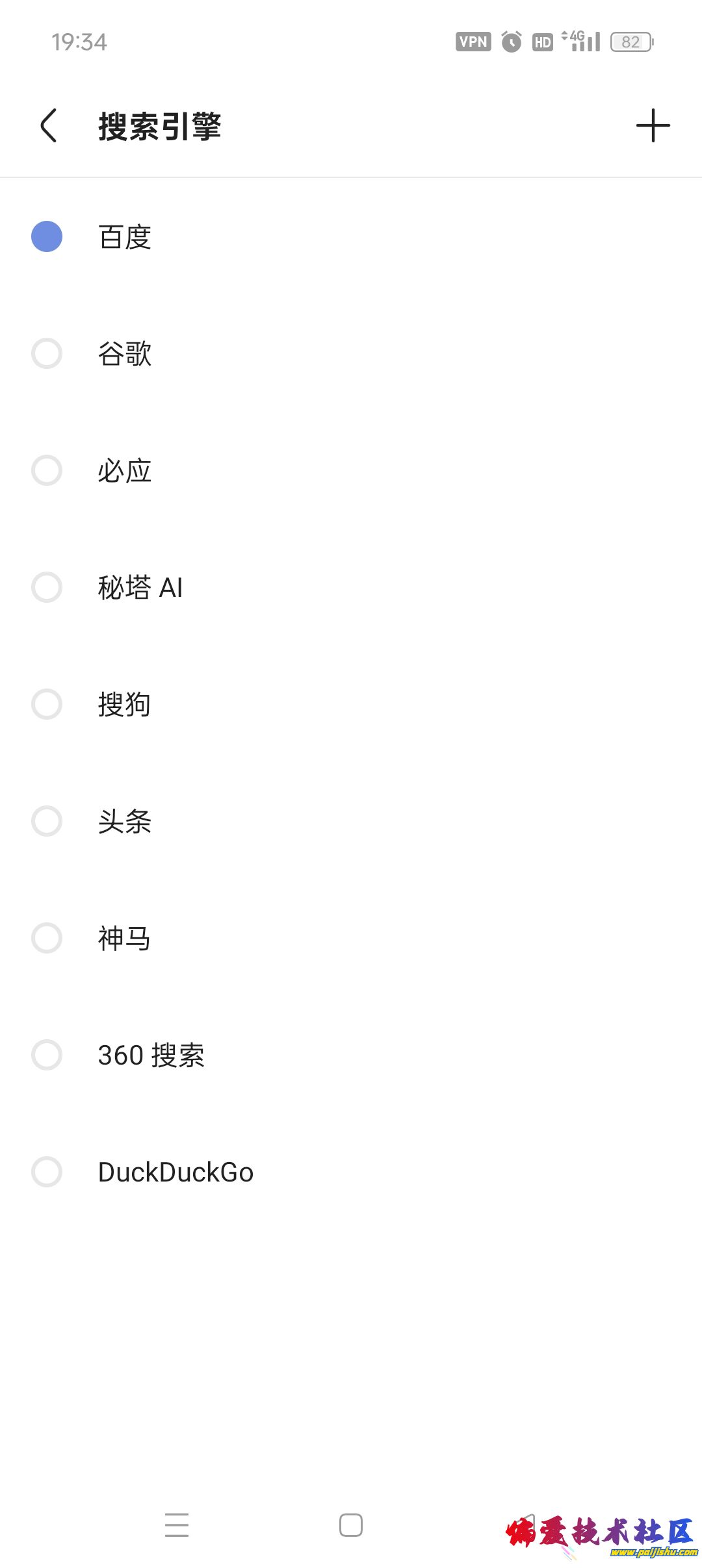Viewport: 702px width, 1568px height.
Task: Add a new search engine with the plus icon
Action: 653,125
